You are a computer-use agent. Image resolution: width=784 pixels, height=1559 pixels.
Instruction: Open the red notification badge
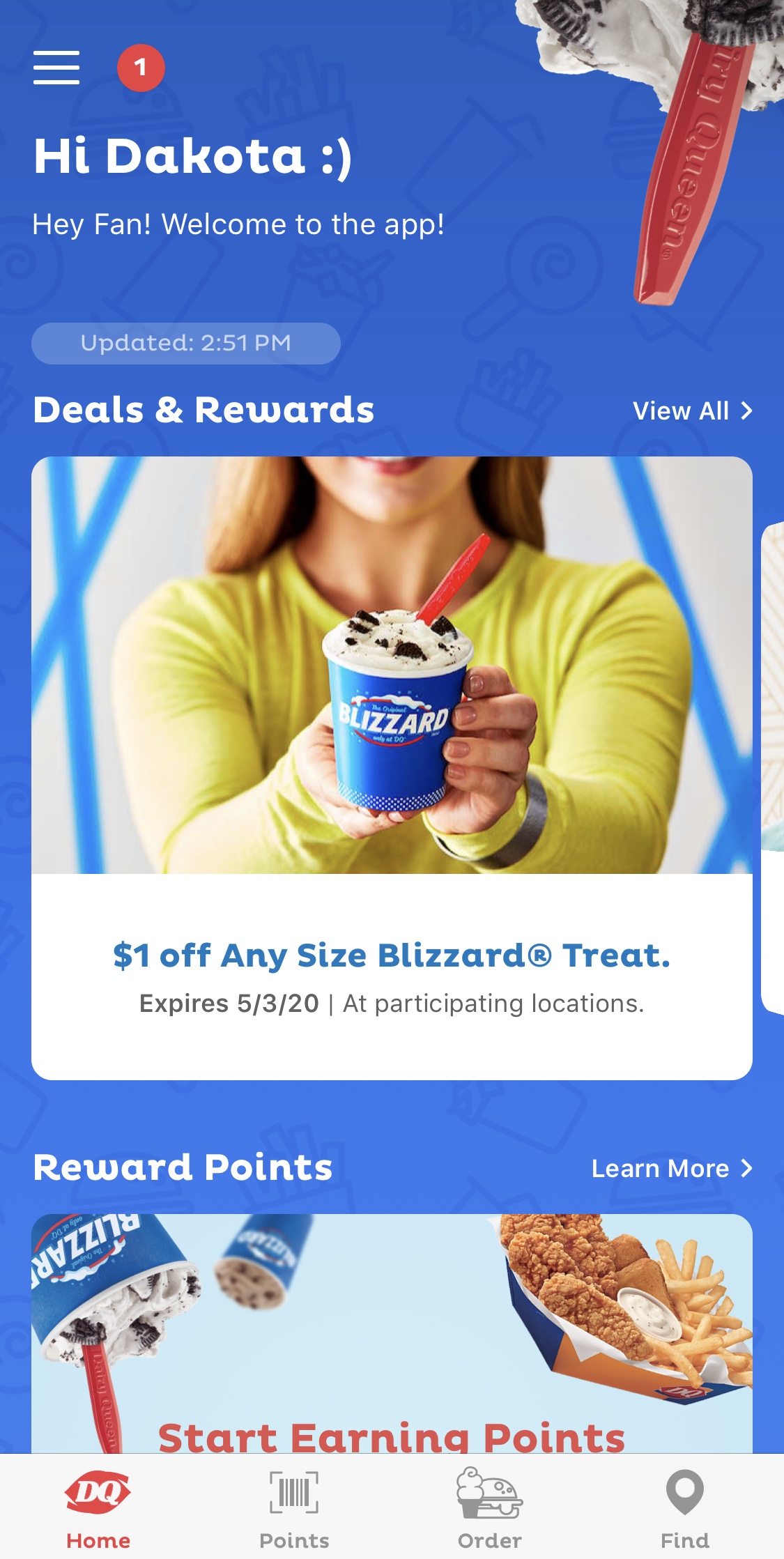pos(141,68)
